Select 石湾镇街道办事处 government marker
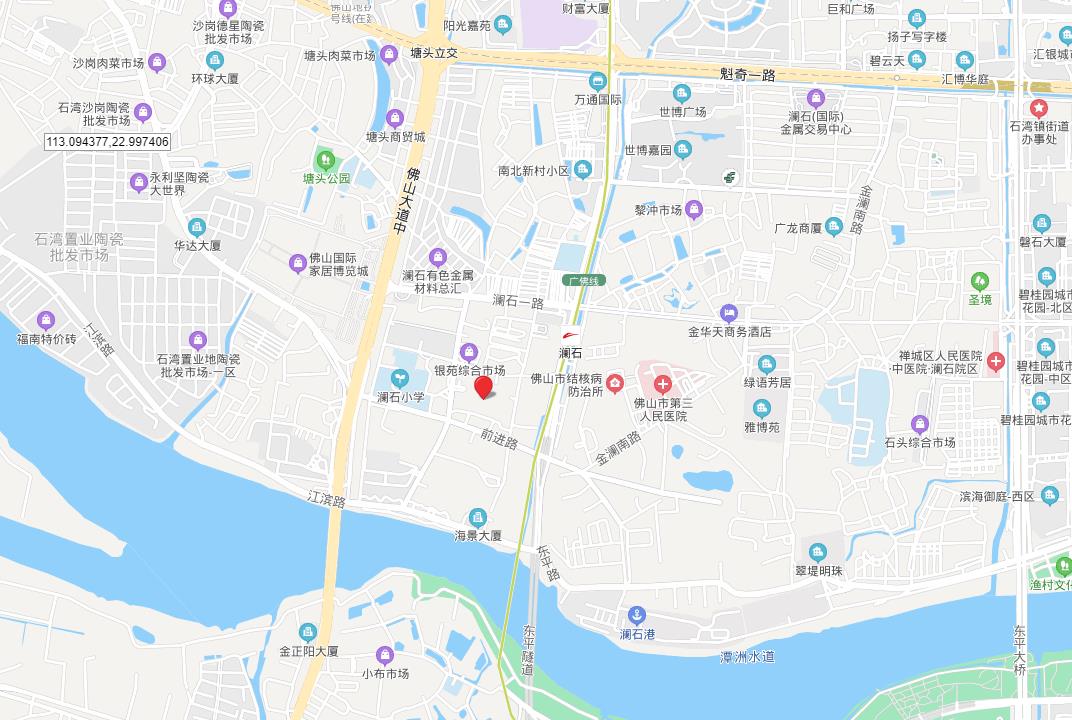 coord(1039,107)
